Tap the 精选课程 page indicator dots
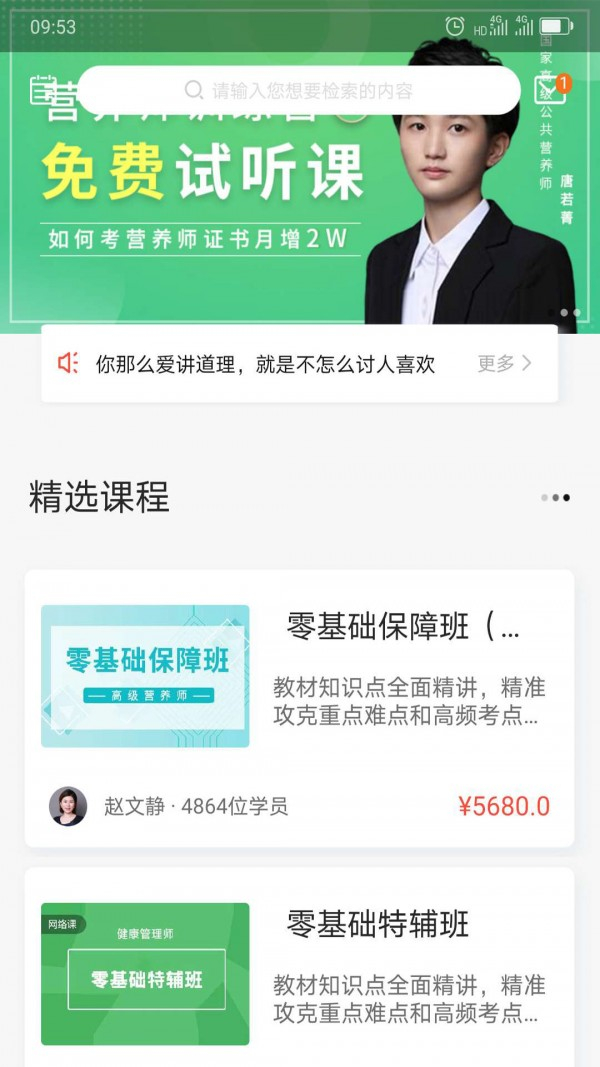The image size is (600, 1067). (x=555, y=497)
